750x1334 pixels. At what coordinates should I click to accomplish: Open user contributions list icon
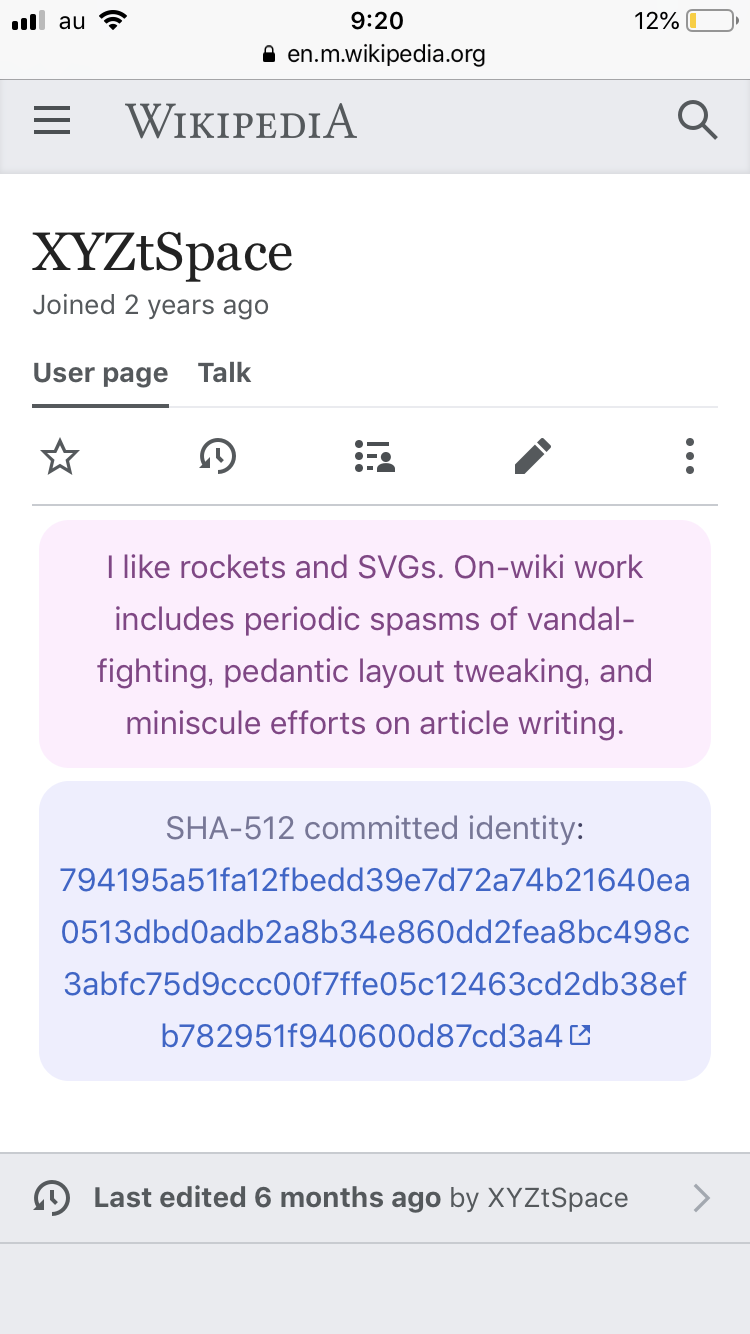[375, 457]
